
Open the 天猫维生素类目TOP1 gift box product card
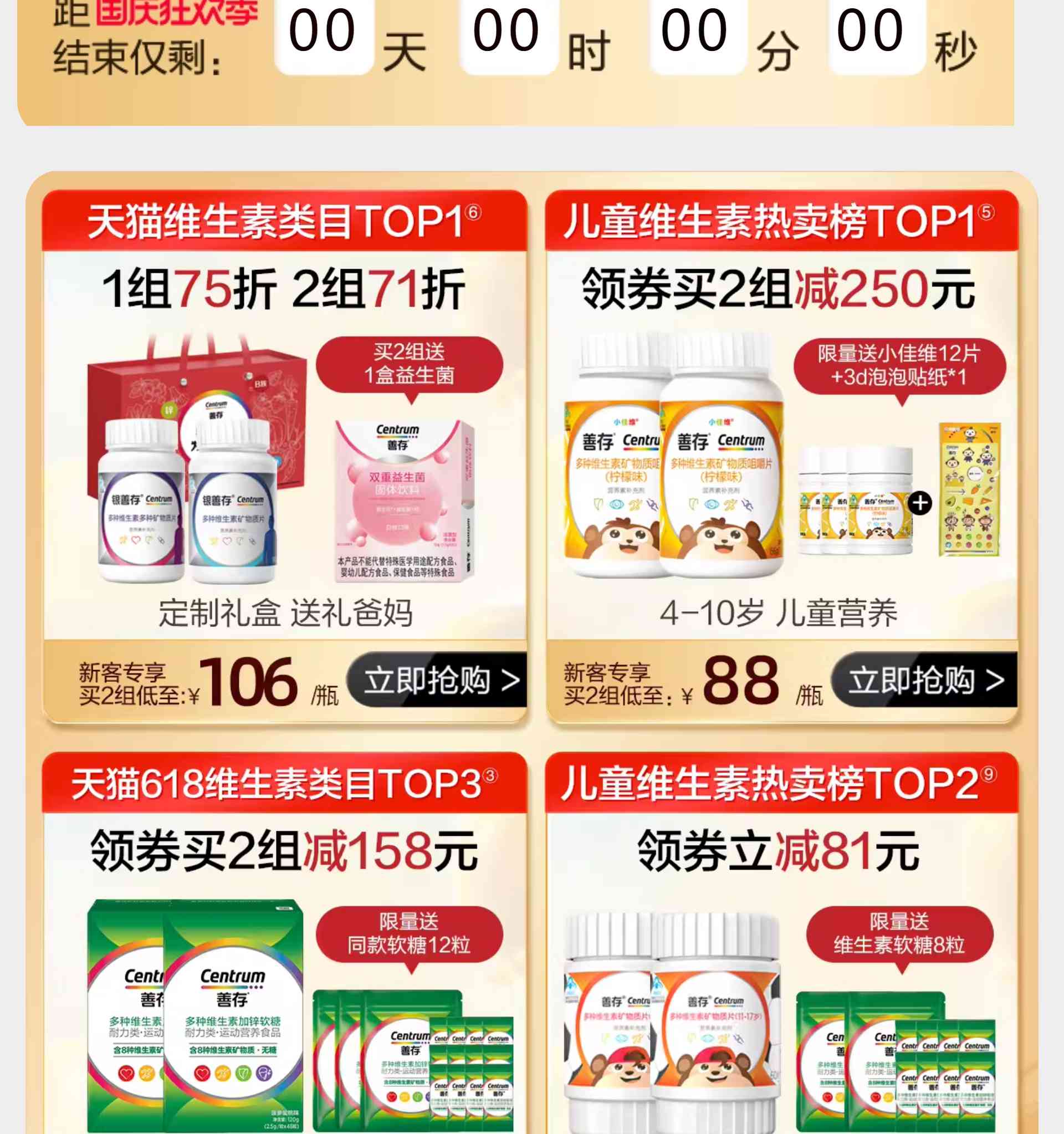[x=284, y=456]
